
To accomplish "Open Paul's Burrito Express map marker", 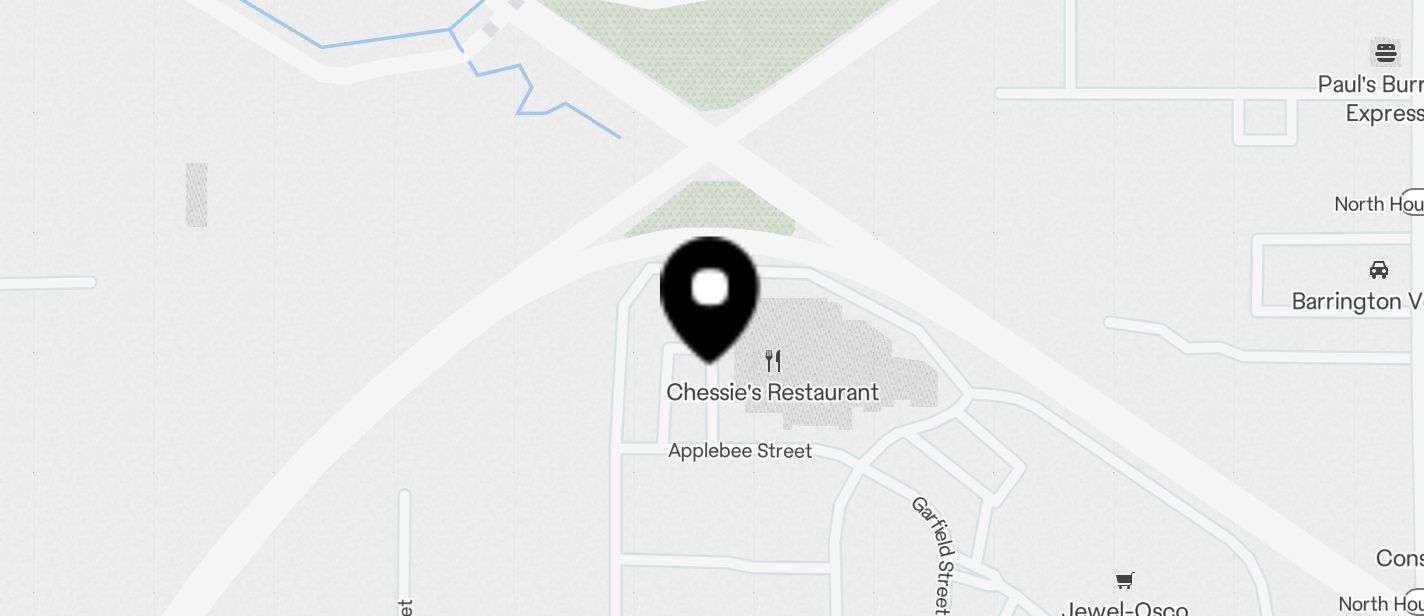I will [x=1385, y=52].
